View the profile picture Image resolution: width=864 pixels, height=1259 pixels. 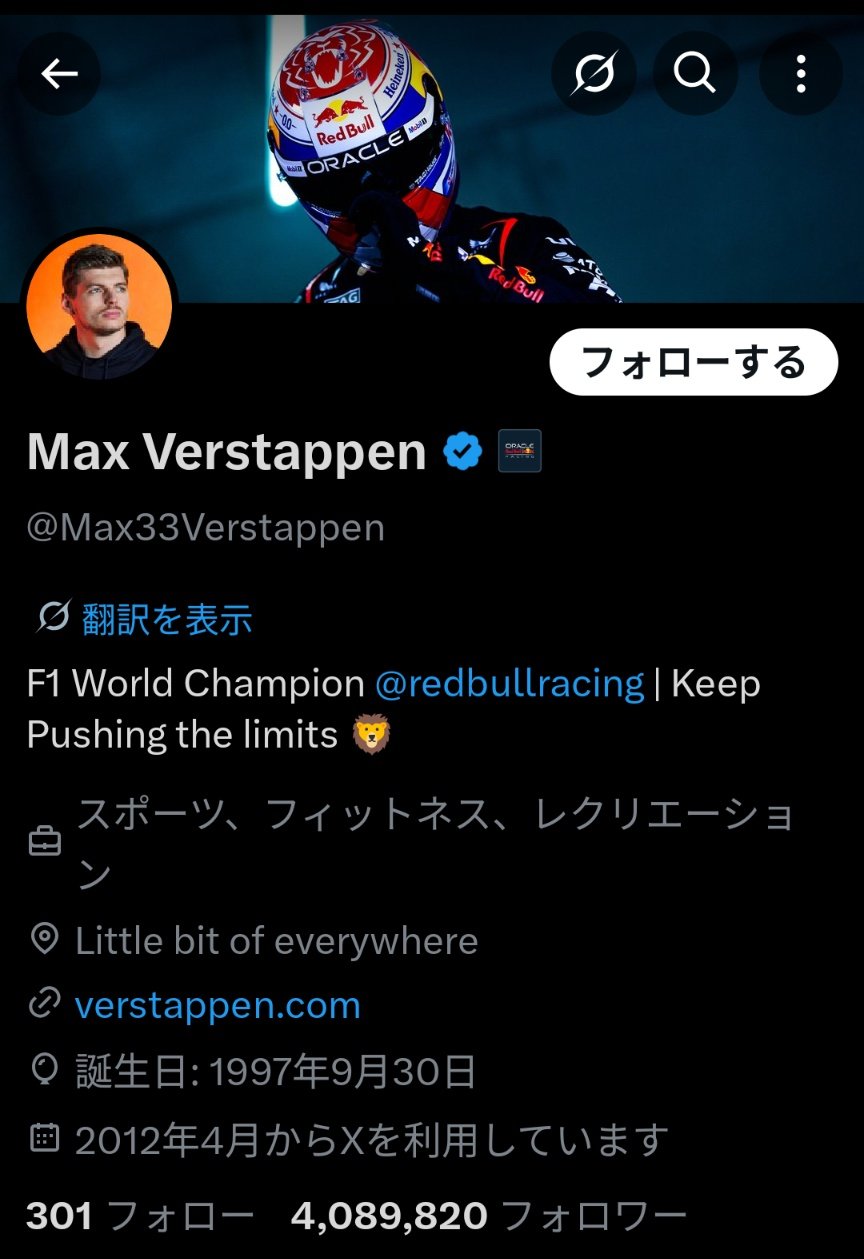click(x=99, y=307)
